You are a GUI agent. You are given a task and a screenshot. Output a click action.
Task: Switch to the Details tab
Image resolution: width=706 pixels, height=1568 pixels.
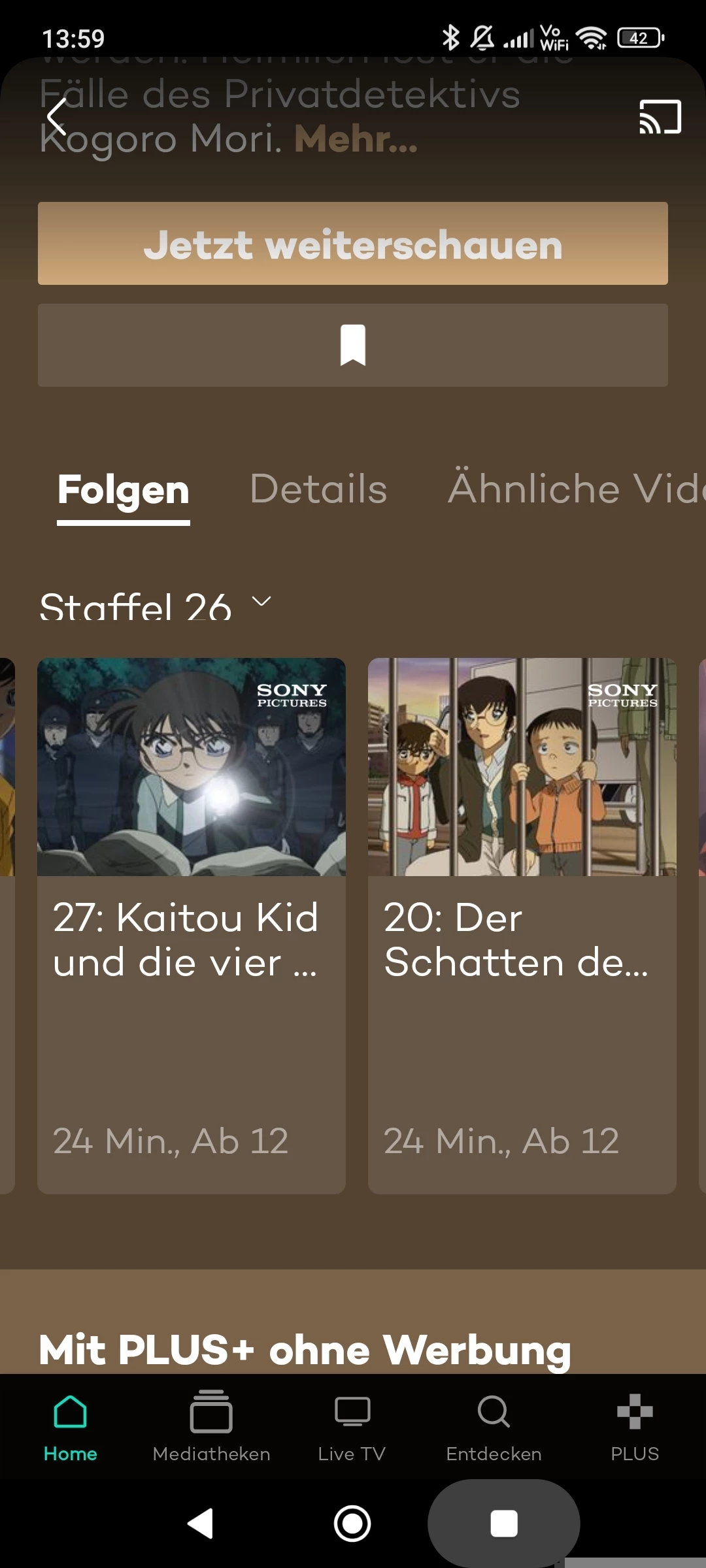[318, 489]
